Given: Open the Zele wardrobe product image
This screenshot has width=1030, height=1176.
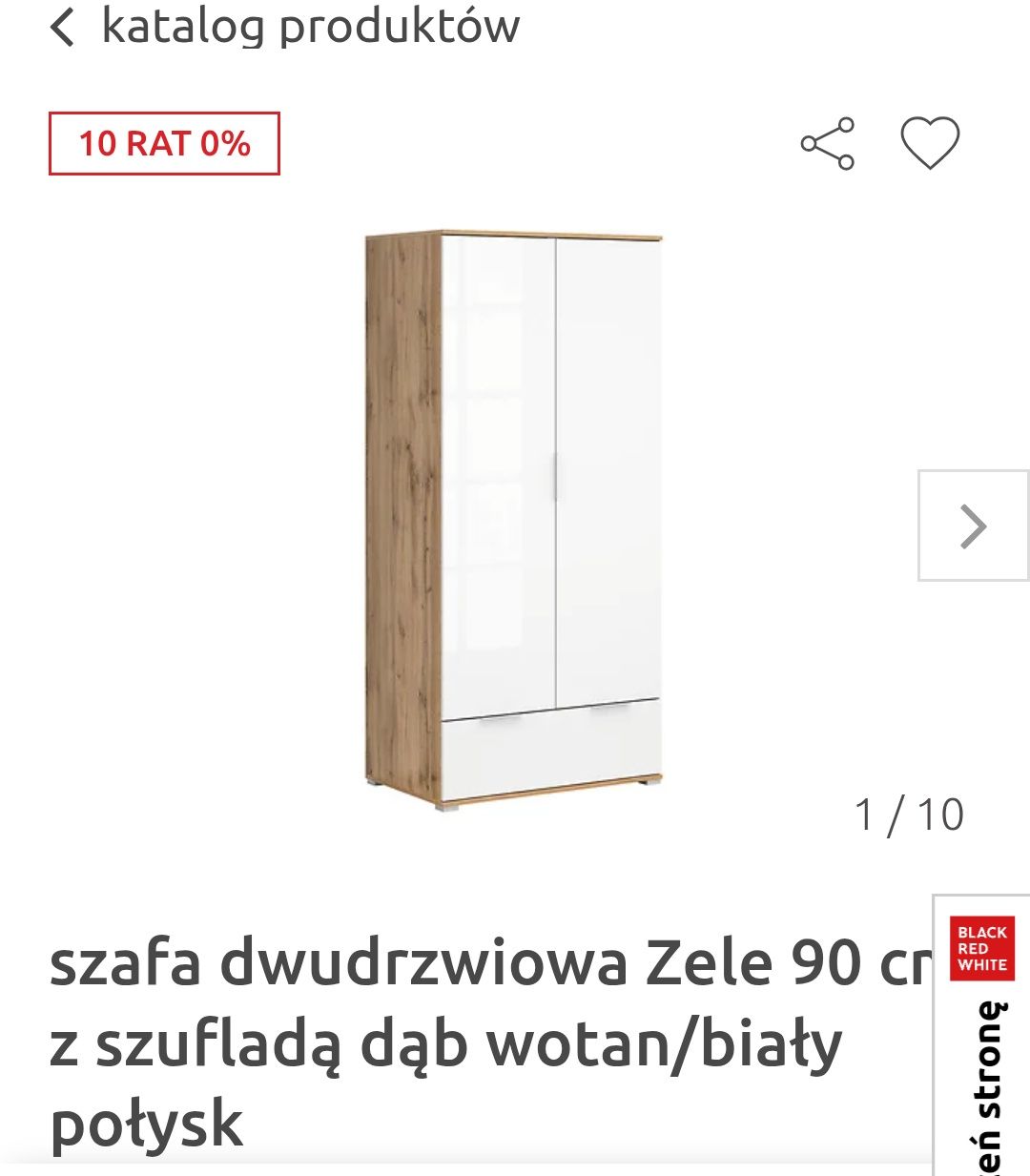Looking at the screenshot, I should pyautogui.click(x=515, y=520).
